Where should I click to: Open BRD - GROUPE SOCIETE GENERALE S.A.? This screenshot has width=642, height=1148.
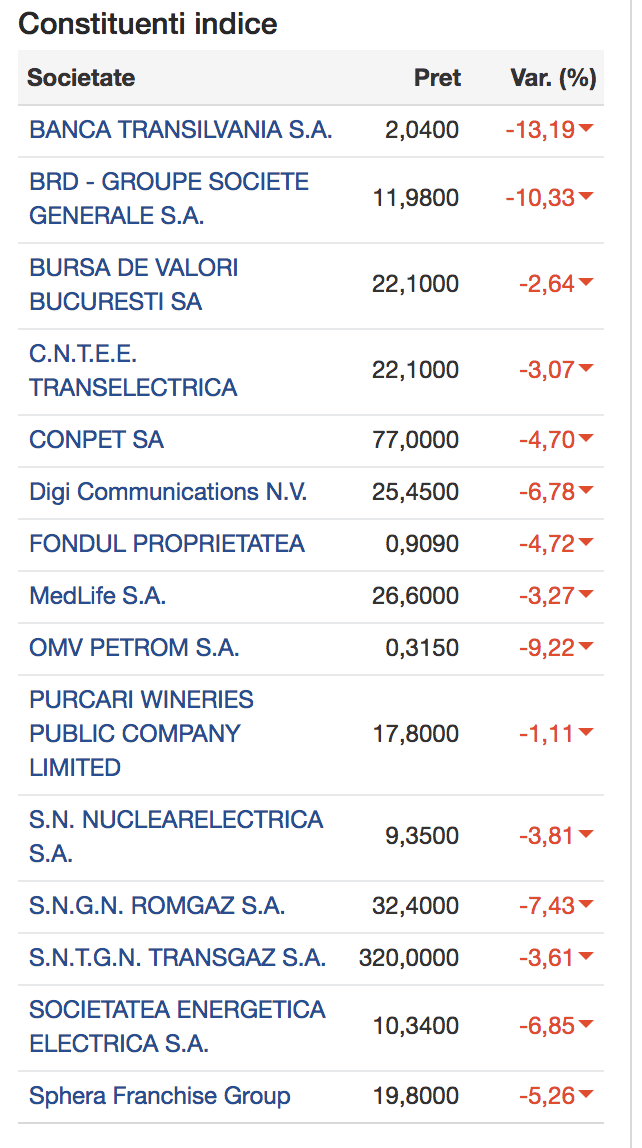[169, 199]
